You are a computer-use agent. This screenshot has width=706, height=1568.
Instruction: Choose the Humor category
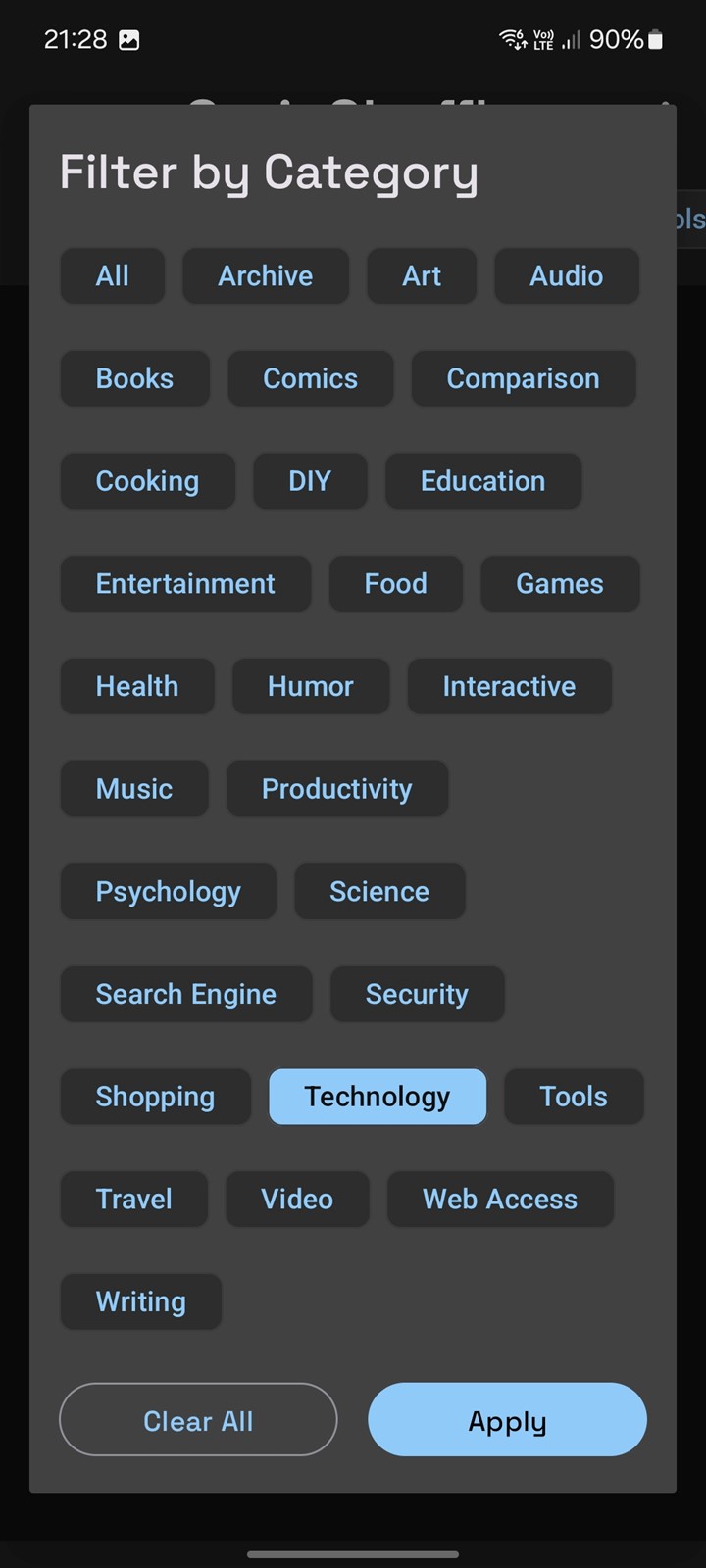point(311,686)
